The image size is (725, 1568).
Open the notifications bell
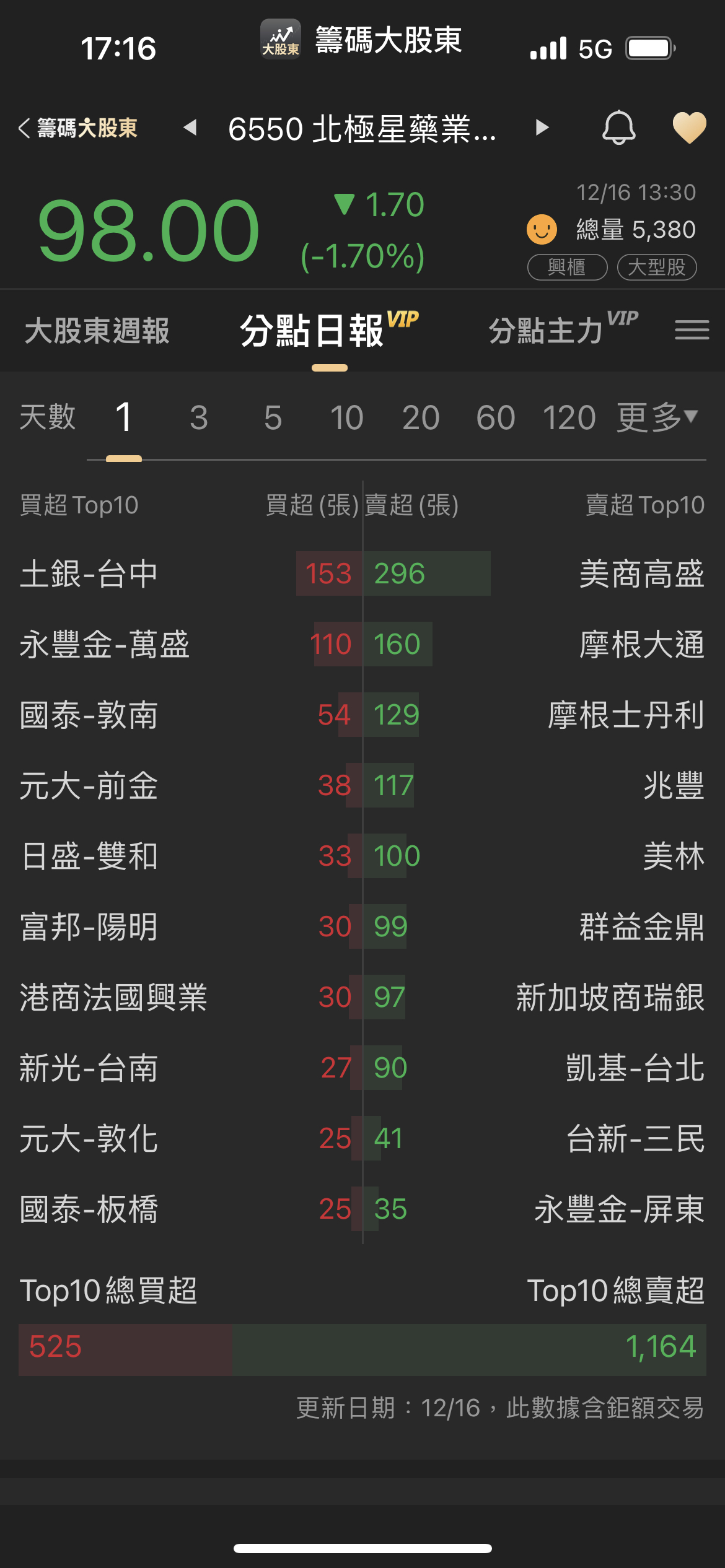click(x=618, y=128)
